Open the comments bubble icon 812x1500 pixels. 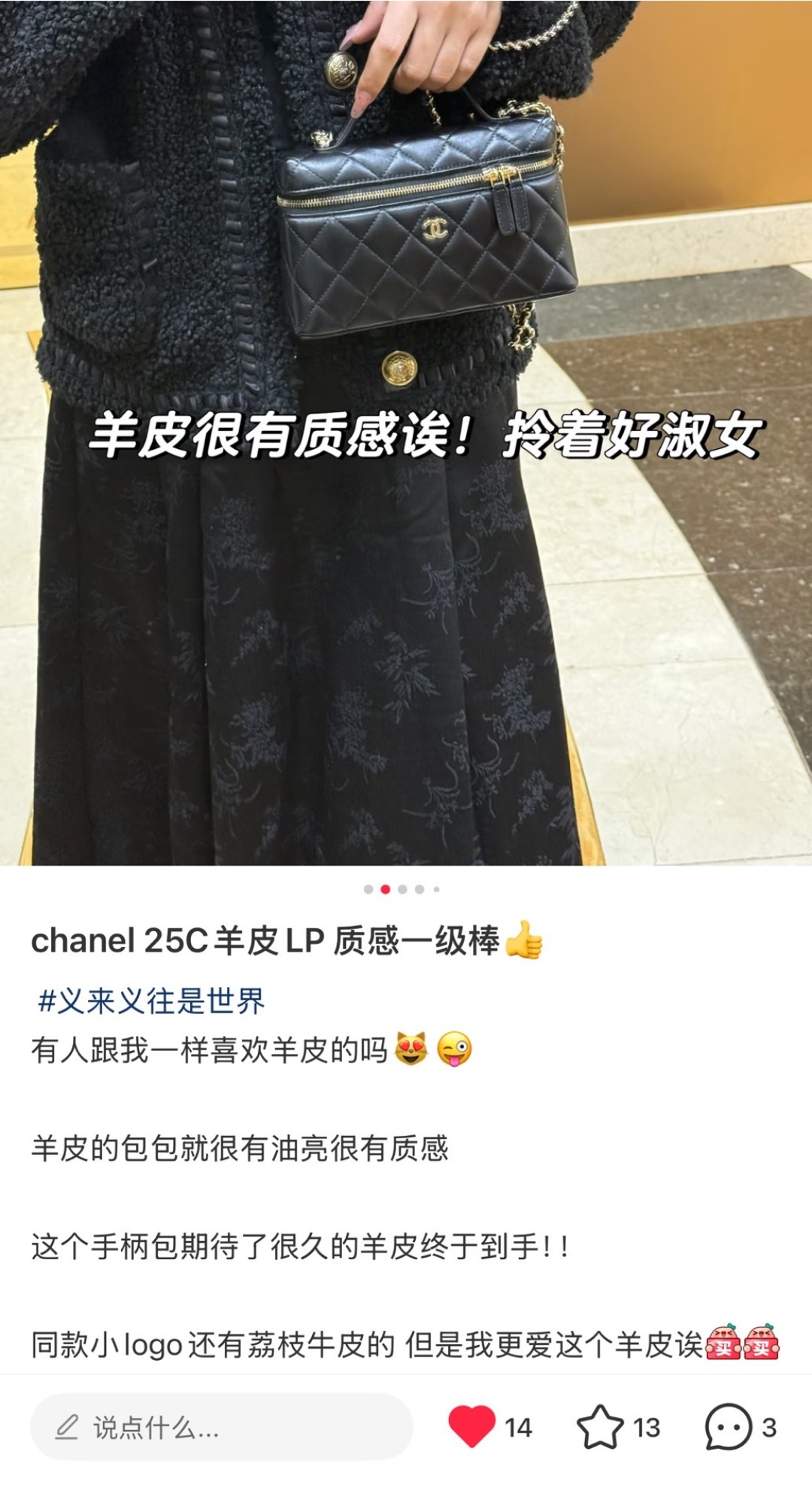click(728, 1426)
